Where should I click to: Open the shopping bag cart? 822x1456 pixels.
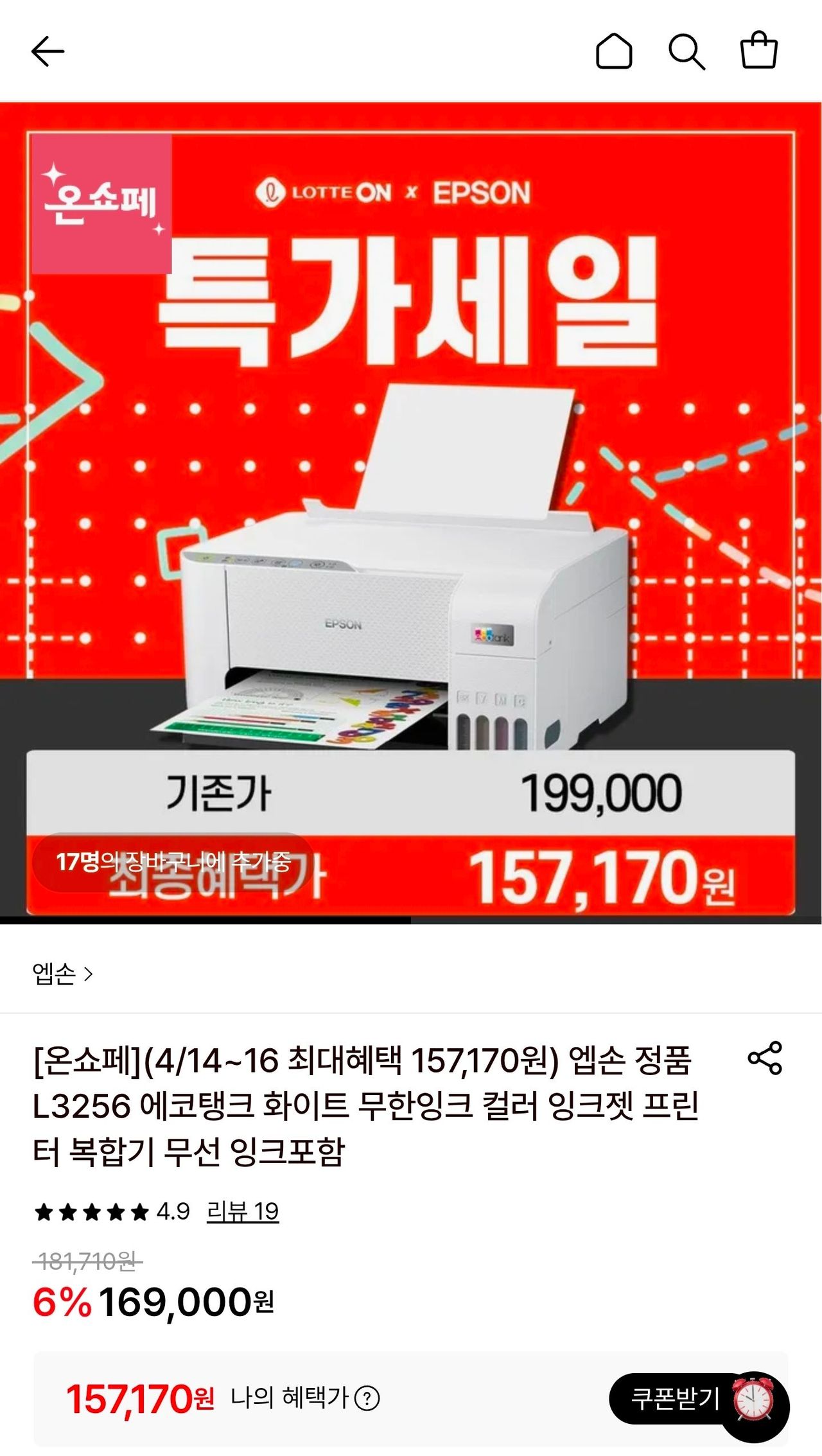coord(759,50)
